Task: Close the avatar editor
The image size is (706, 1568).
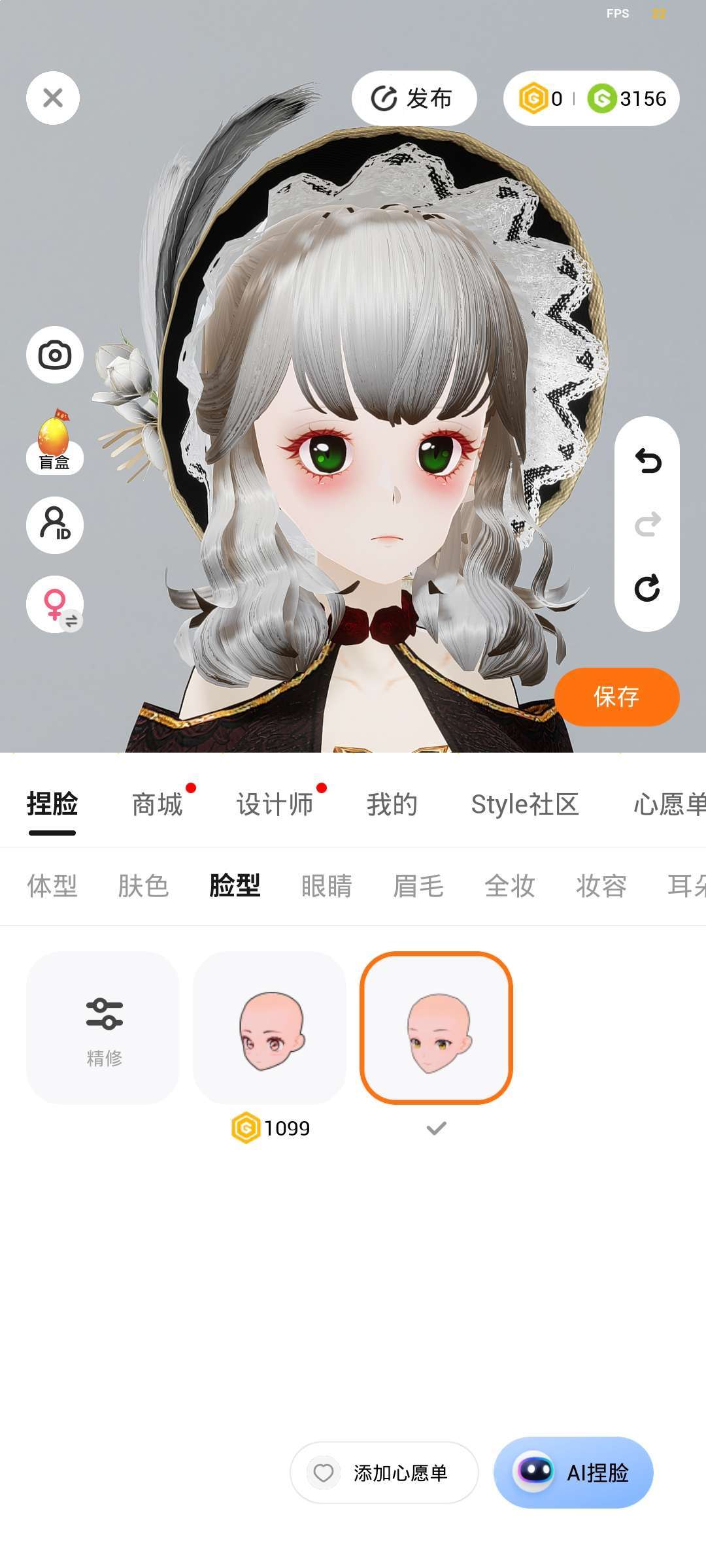Action: click(53, 98)
